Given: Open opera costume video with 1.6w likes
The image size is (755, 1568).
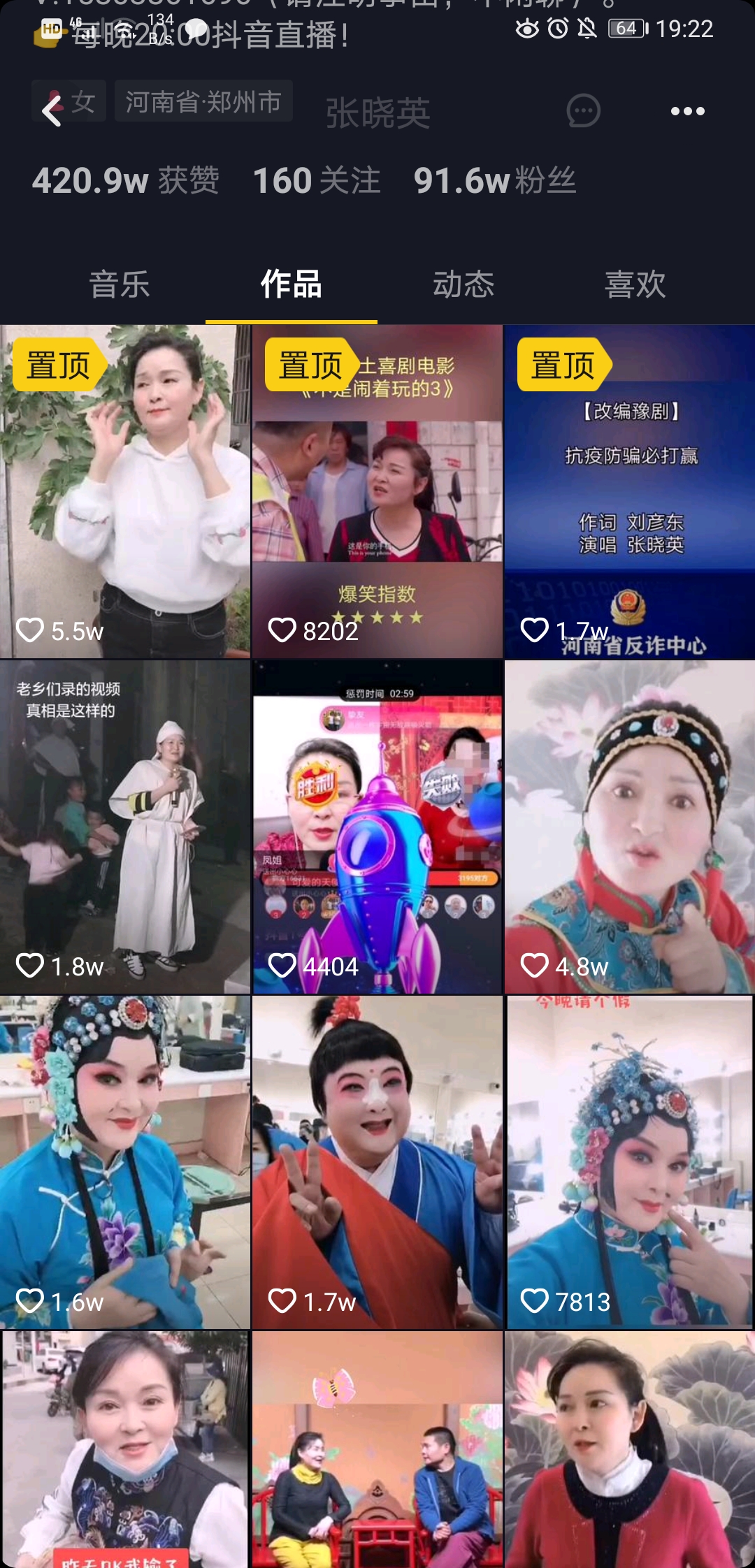Looking at the screenshot, I should click(x=125, y=1162).
